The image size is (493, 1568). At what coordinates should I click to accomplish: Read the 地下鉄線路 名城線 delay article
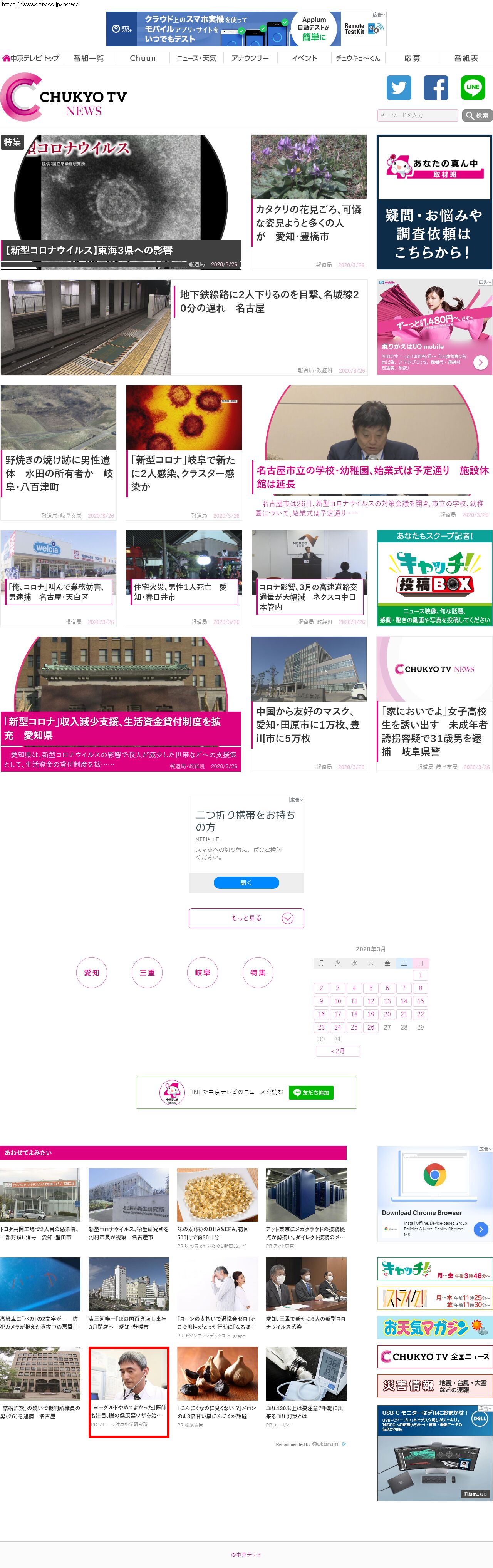point(269,301)
